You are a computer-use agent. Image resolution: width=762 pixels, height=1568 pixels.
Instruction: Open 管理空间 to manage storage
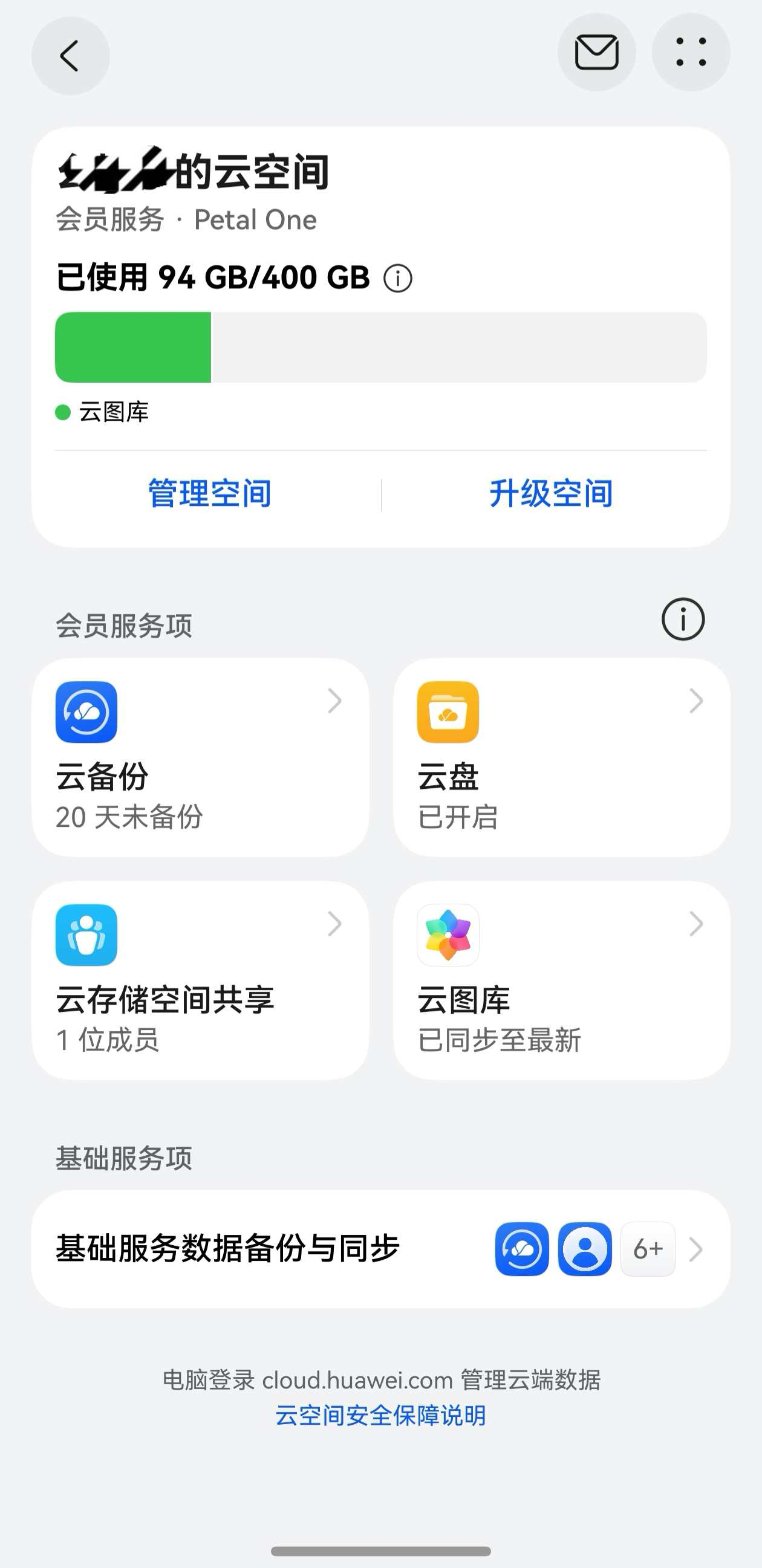[x=209, y=494]
